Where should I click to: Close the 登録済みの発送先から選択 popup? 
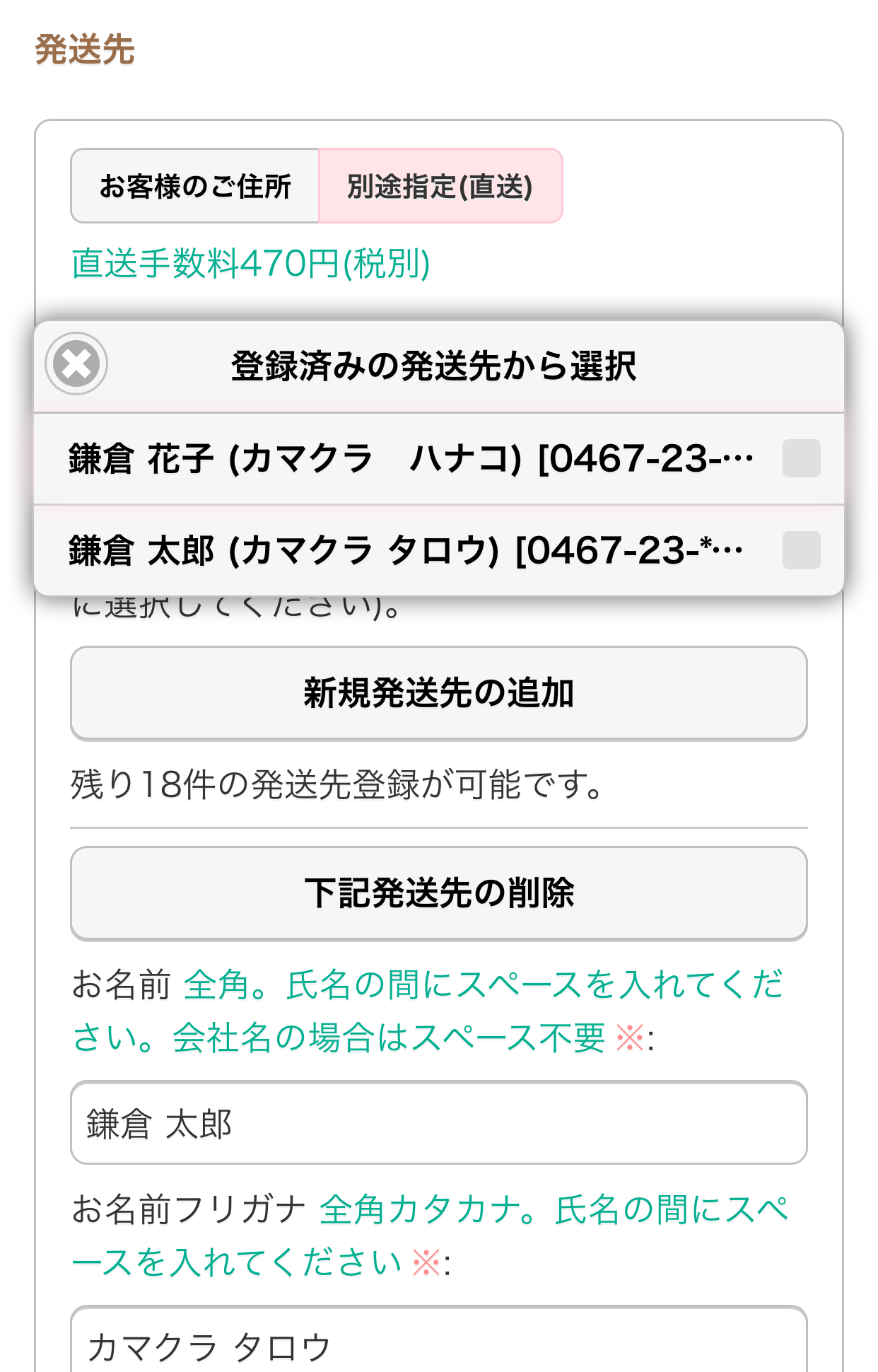(76, 364)
